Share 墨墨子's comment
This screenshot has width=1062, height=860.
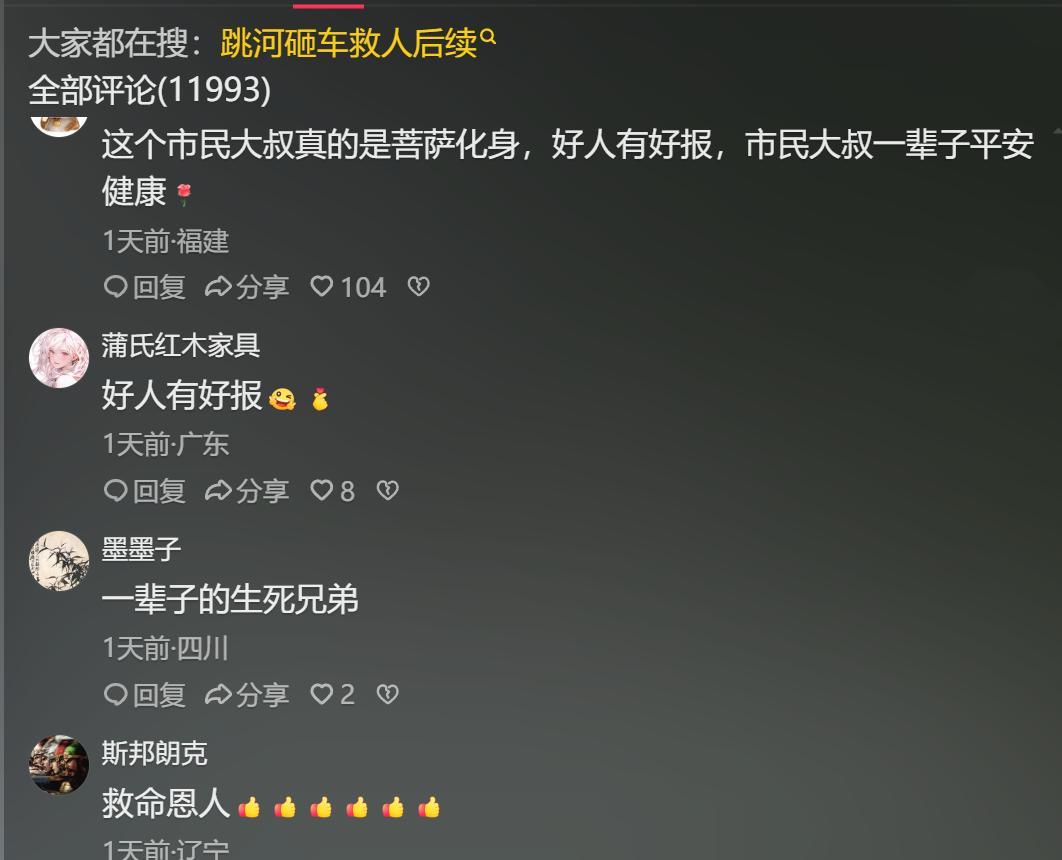pyautogui.click(x=247, y=695)
